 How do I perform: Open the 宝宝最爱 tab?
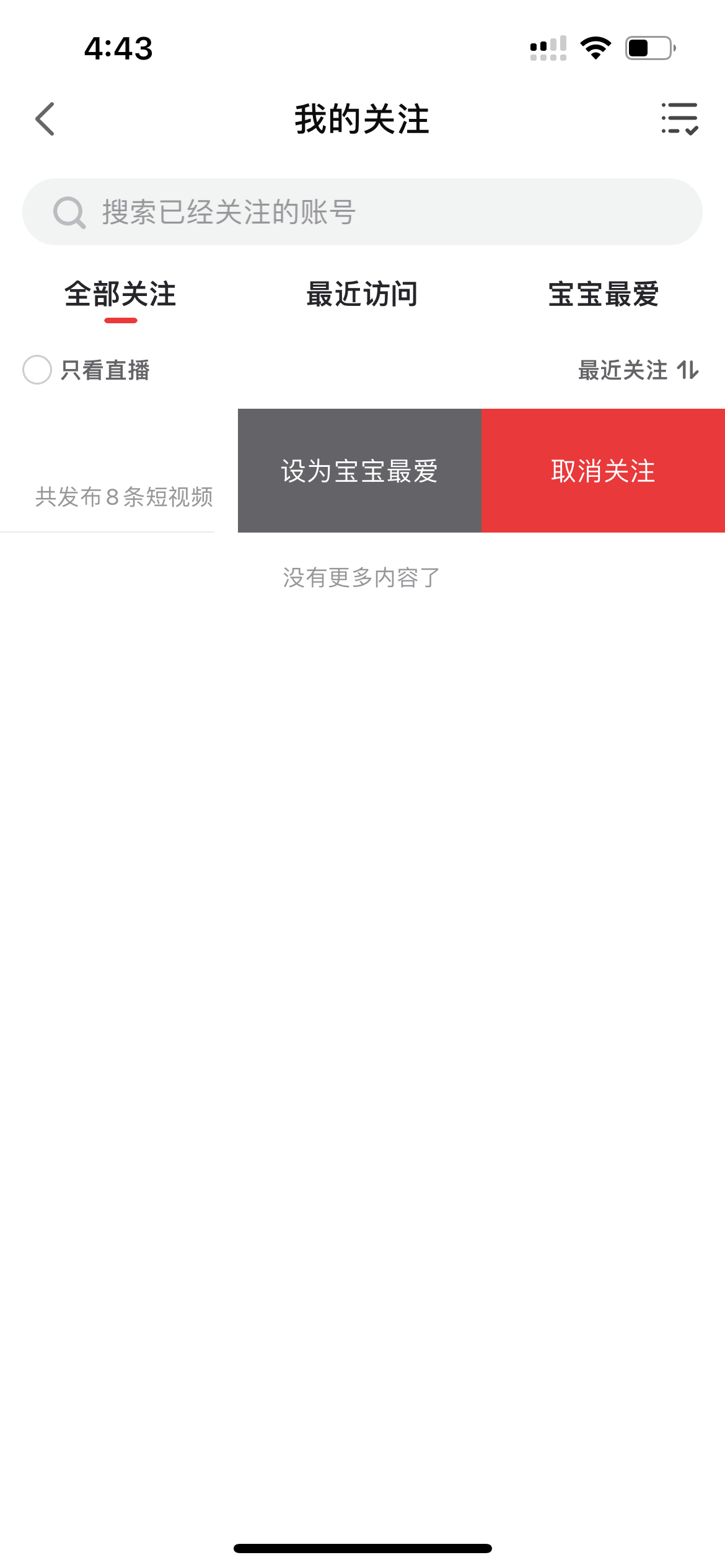(604, 295)
